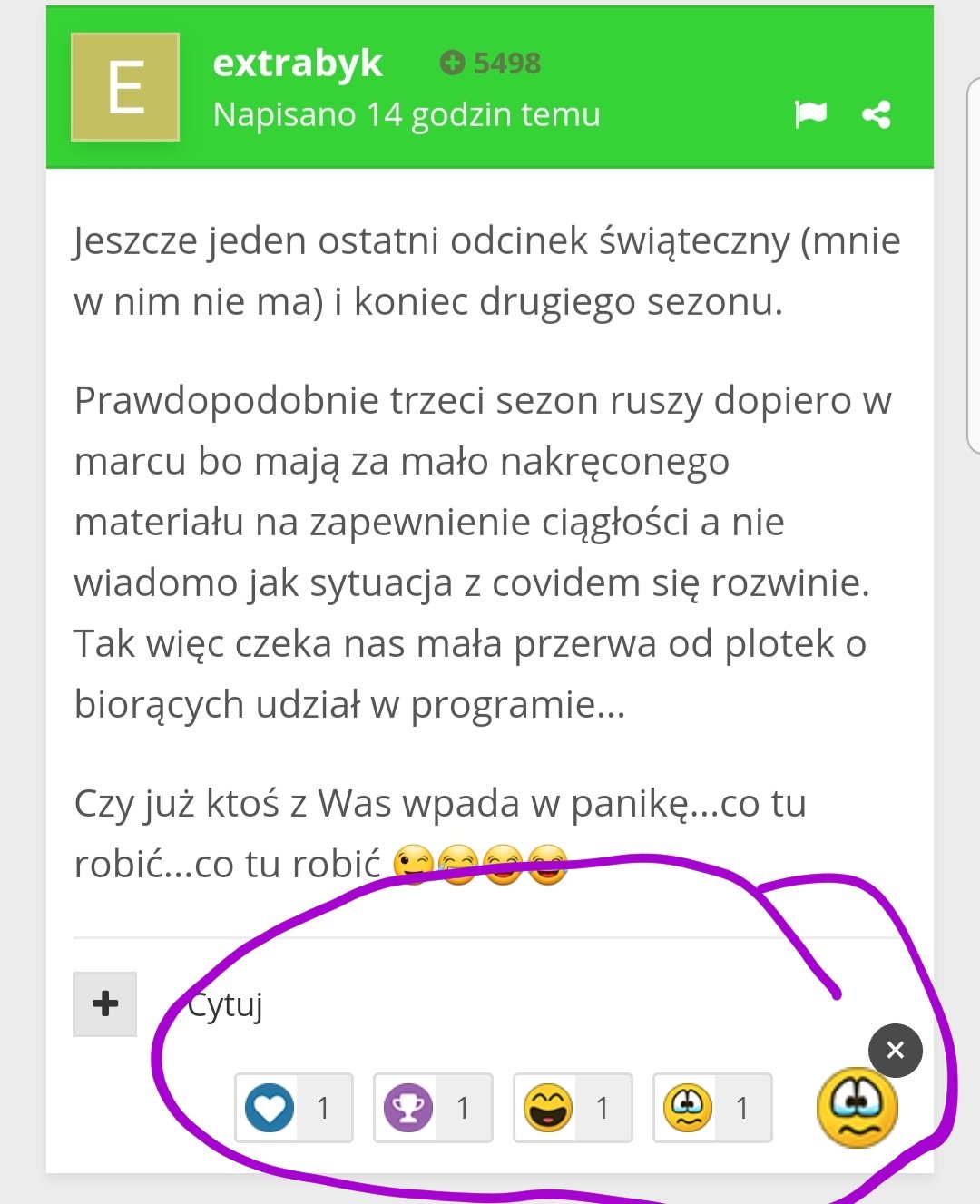View who gave the trophy reaction
This screenshot has height=1204, width=980.
[x=433, y=1108]
